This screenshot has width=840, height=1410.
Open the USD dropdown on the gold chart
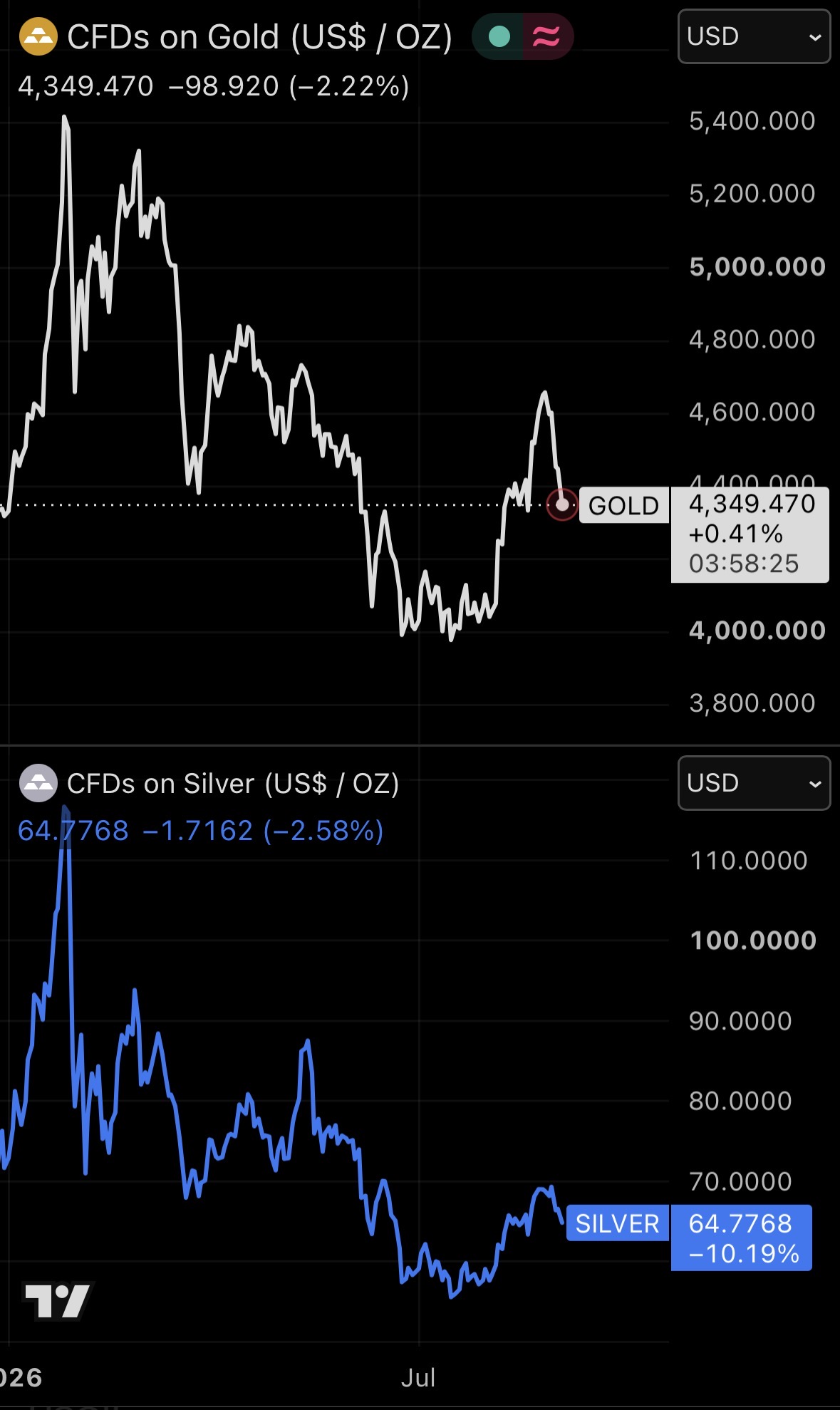point(754,36)
